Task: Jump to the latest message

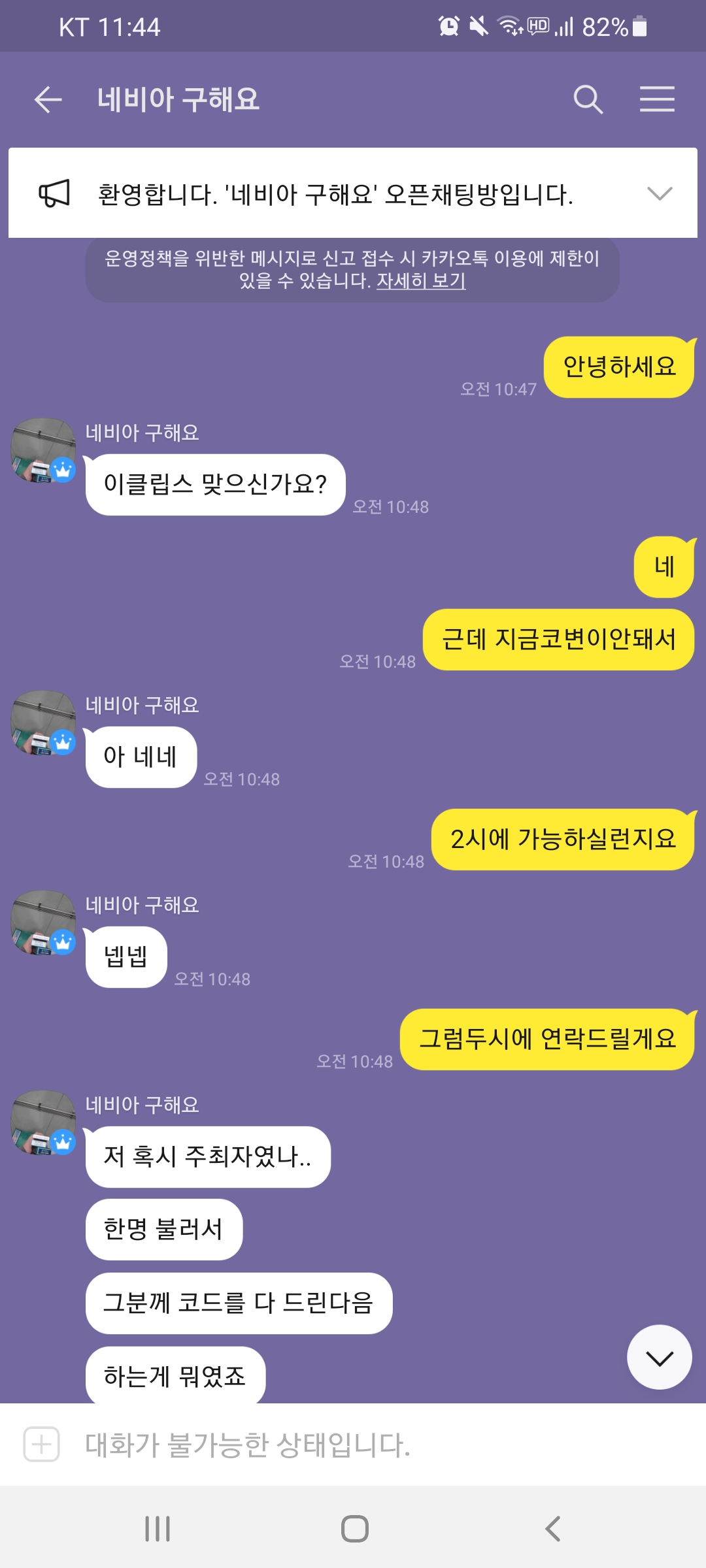Action: pyautogui.click(x=659, y=1357)
